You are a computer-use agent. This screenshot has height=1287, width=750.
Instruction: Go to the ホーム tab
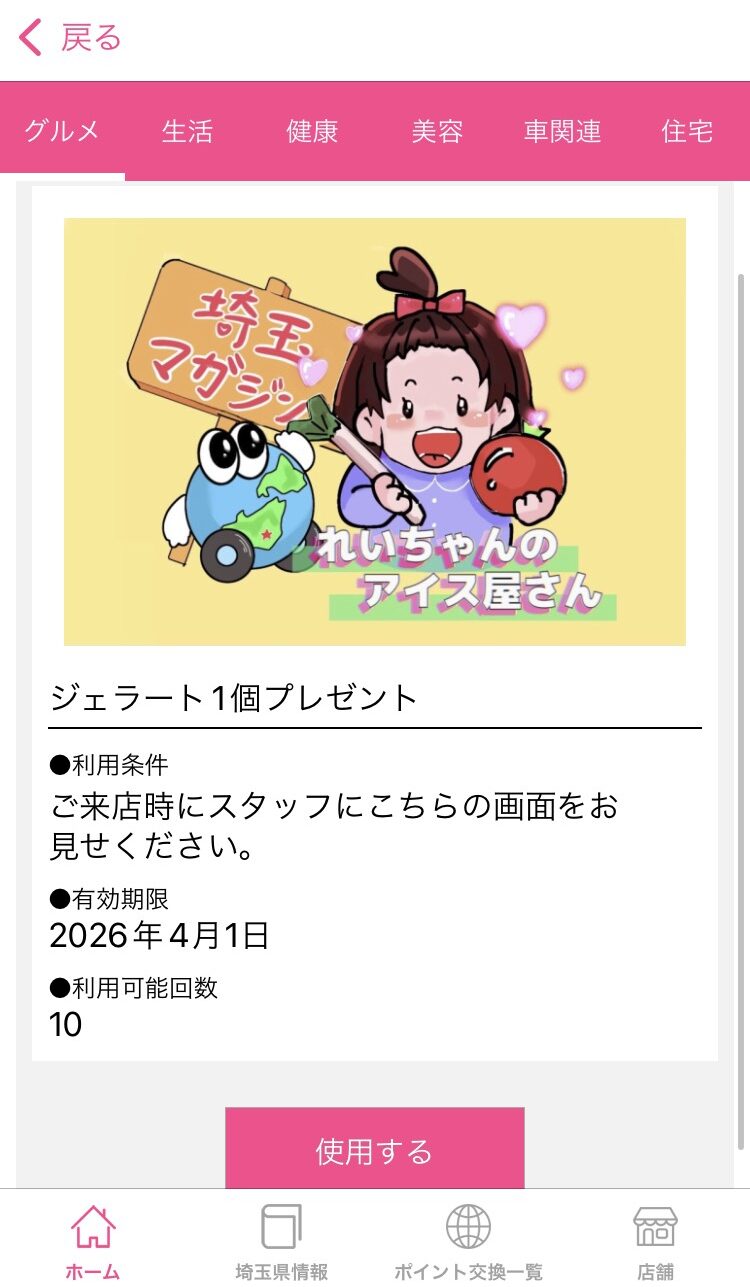click(x=93, y=1240)
